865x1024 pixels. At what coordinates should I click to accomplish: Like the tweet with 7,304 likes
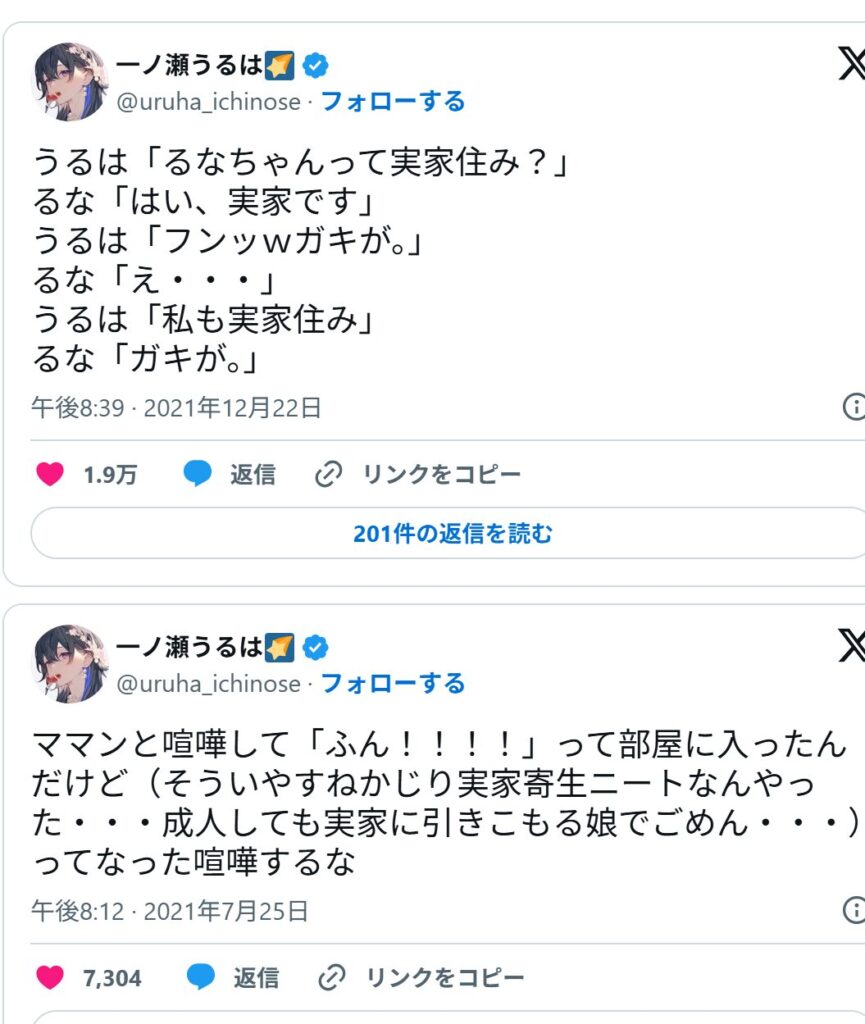pos(50,977)
